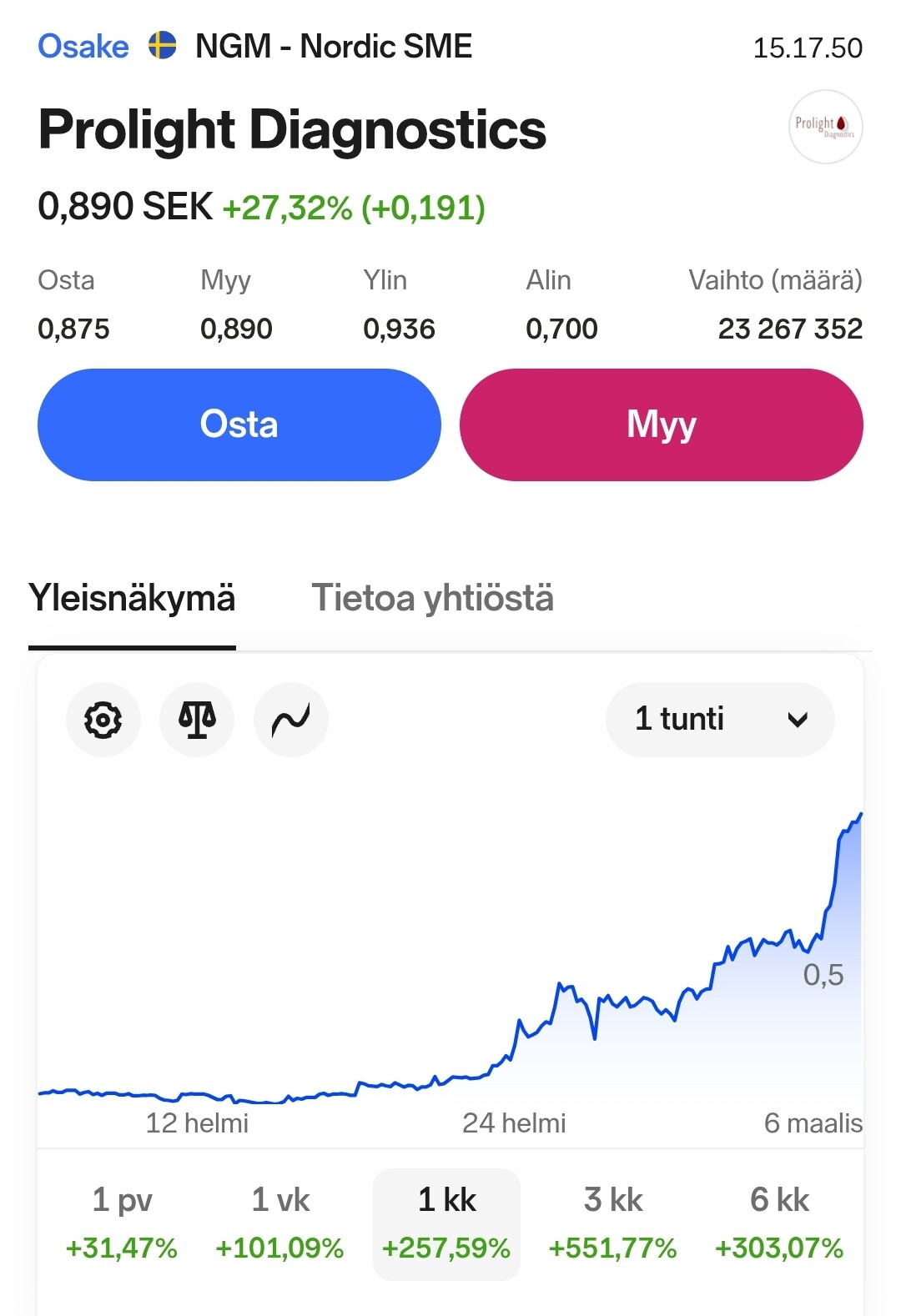
Task: Show the 1 vk chart period
Action: tap(280, 1223)
